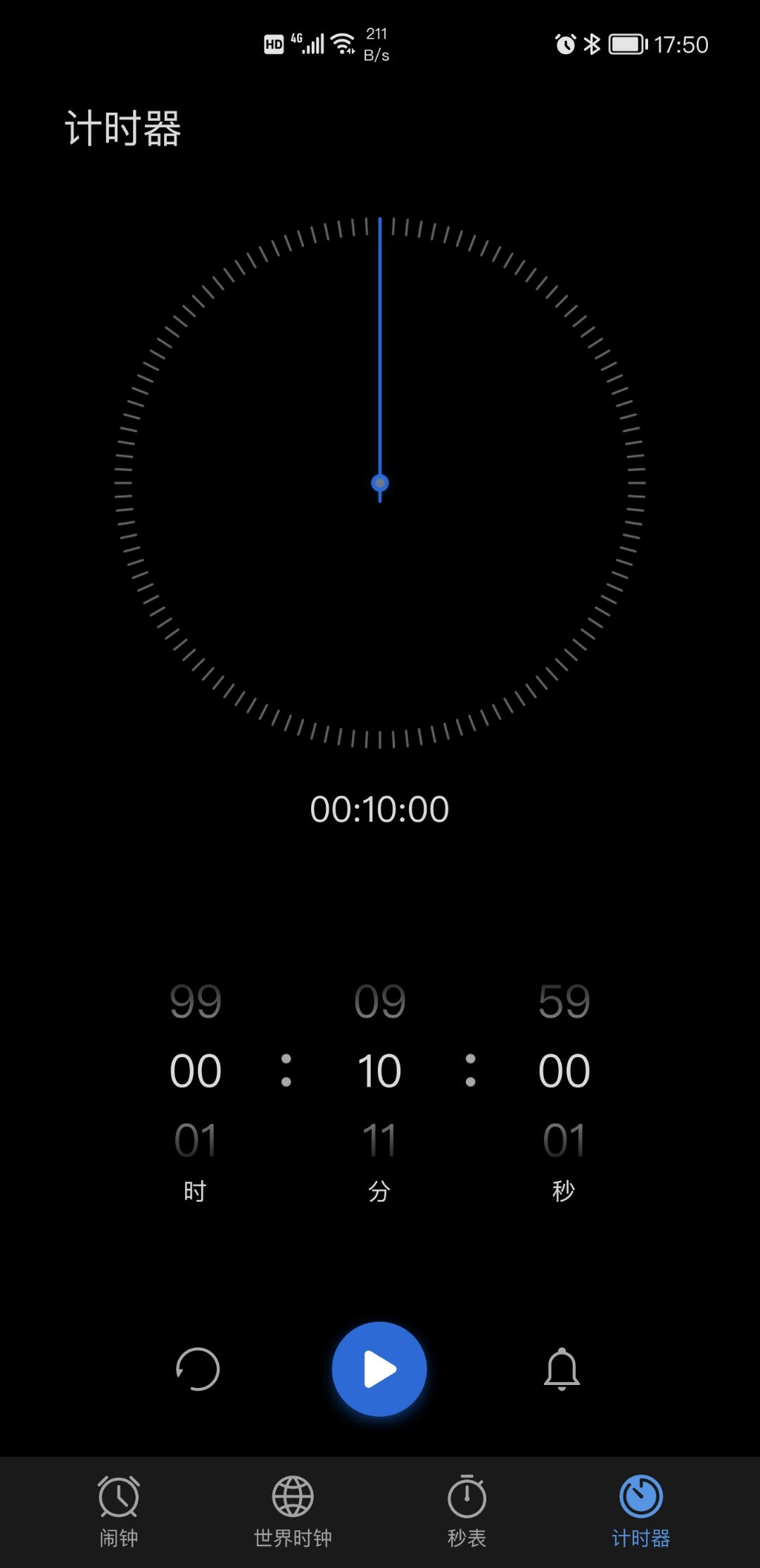Start the 10-minute timer
Viewport: 760px width, 1568px height.
coord(379,1369)
